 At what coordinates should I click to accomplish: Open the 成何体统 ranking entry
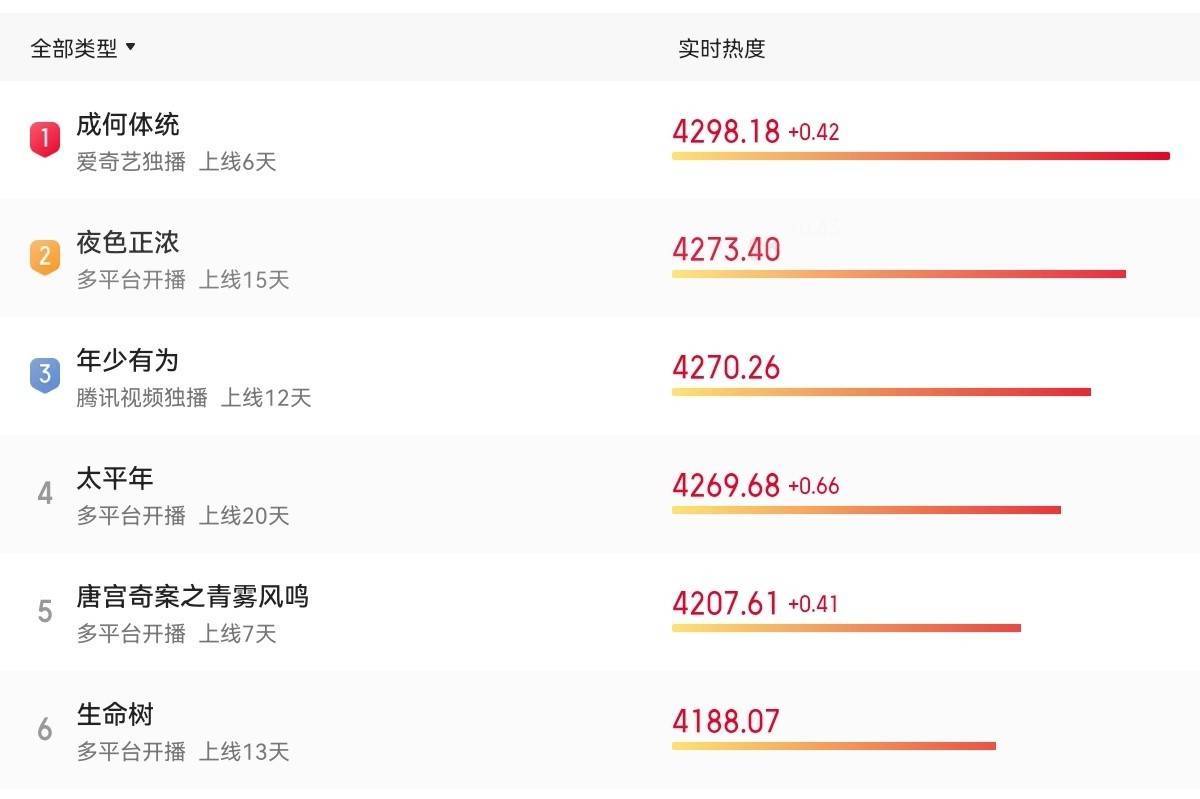tap(128, 126)
